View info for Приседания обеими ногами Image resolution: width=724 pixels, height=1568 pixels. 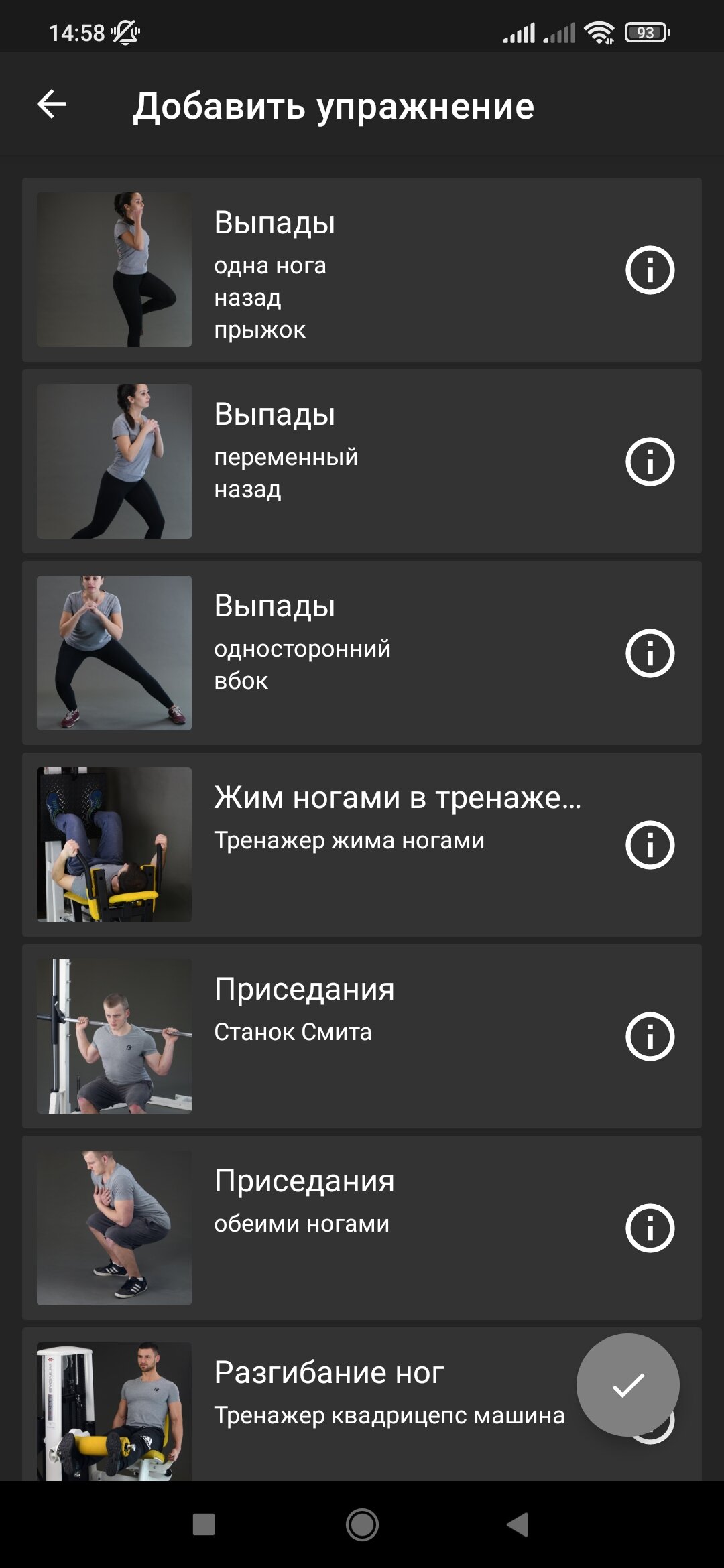click(x=650, y=1228)
